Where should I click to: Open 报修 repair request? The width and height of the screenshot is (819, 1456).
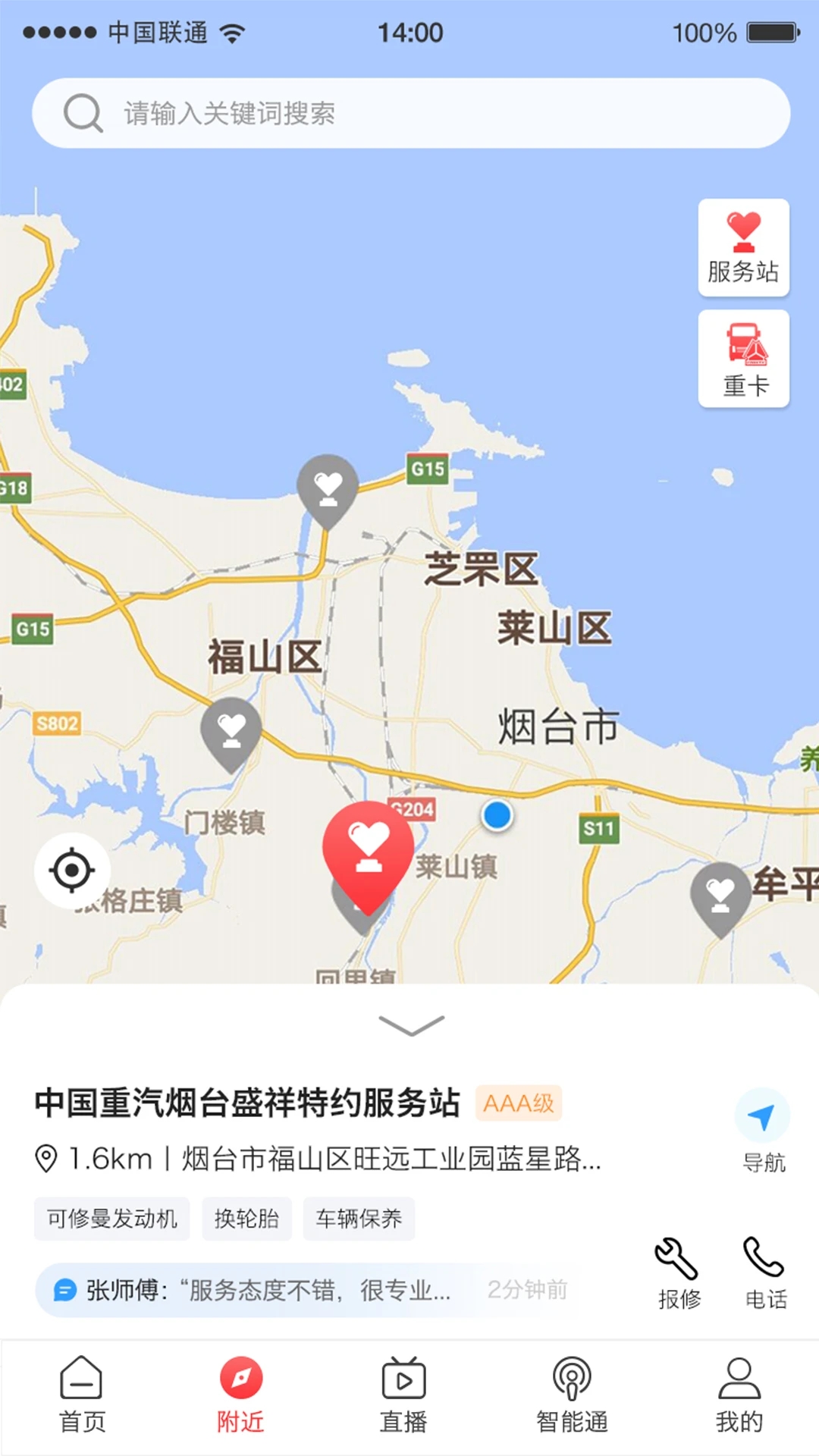tap(678, 1274)
